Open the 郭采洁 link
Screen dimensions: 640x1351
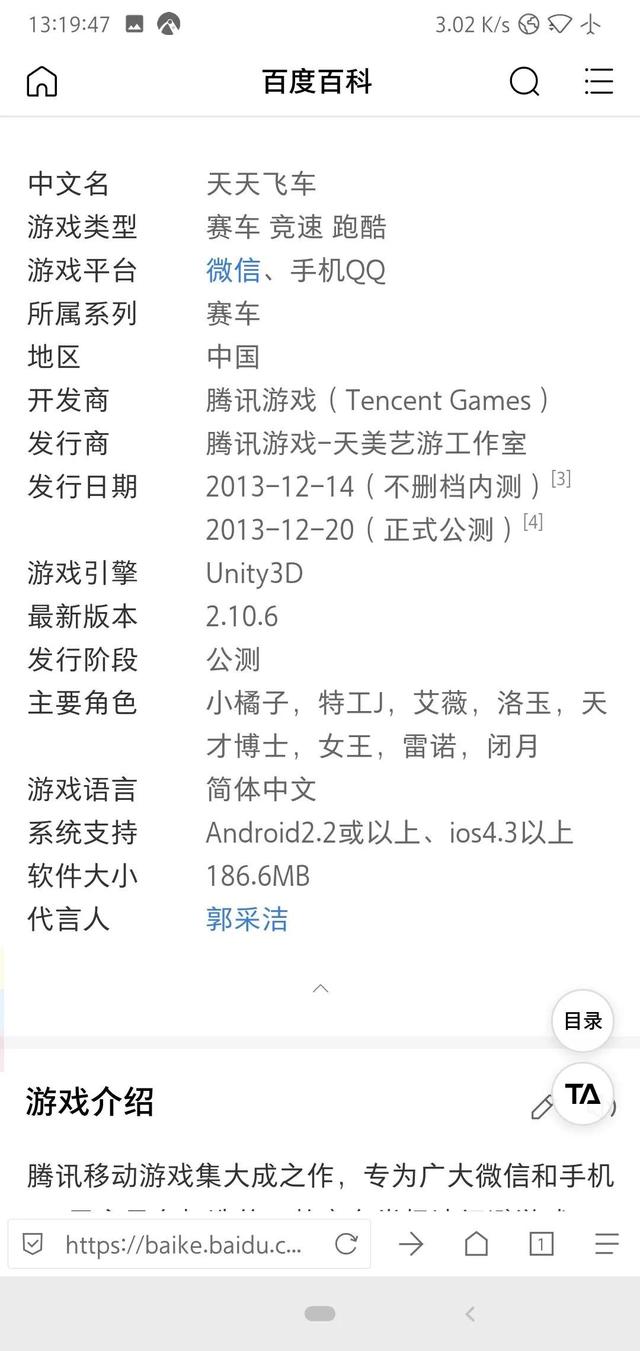coord(247,919)
